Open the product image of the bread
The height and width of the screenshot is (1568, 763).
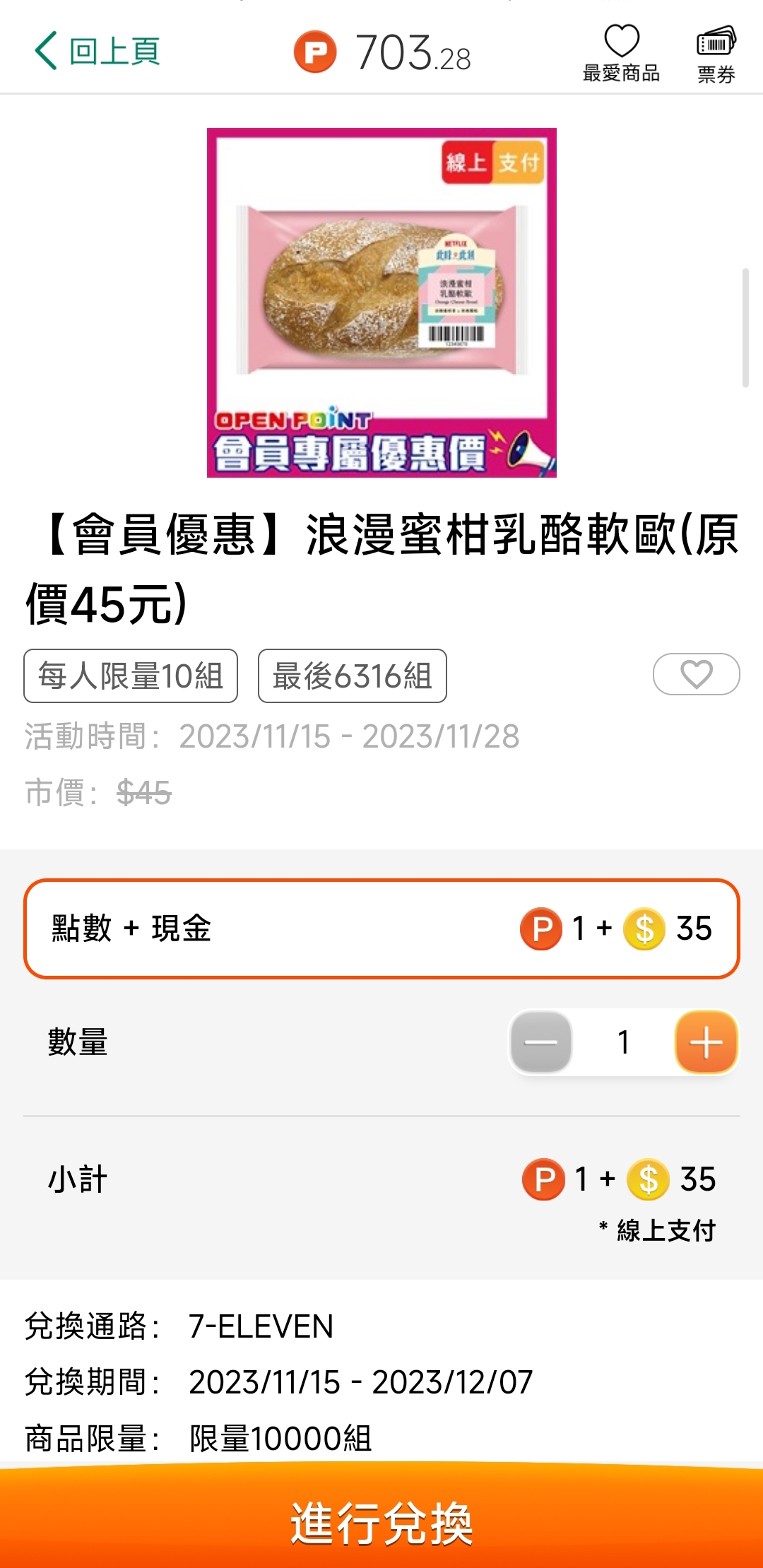pyautogui.click(x=381, y=302)
